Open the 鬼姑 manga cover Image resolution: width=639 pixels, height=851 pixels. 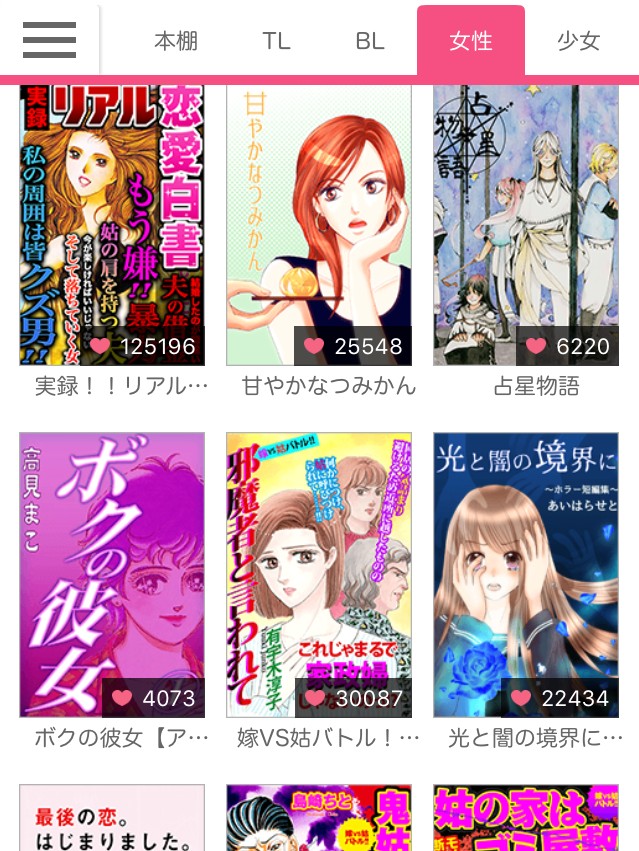click(x=319, y=818)
